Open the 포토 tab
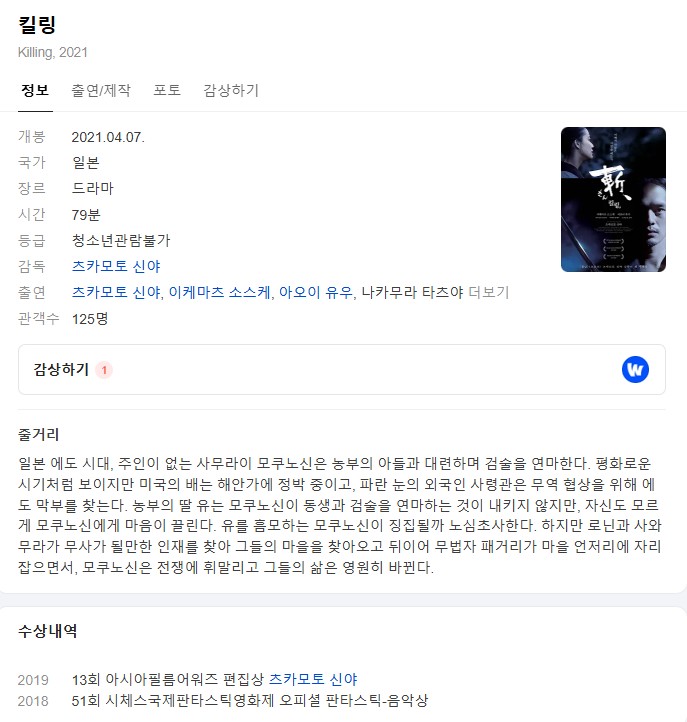687x722 pixels. 167,90
